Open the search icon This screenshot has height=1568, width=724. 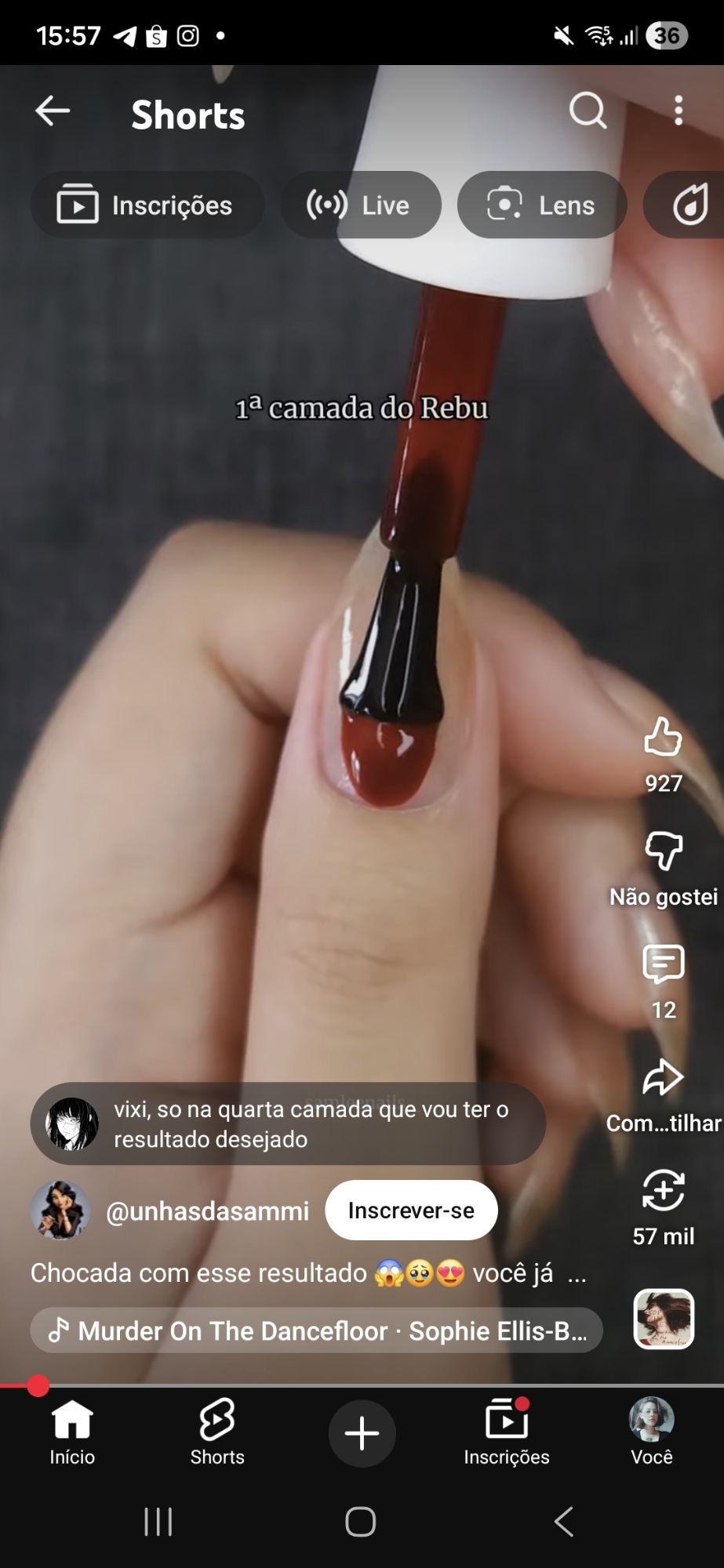coord(588,111)
